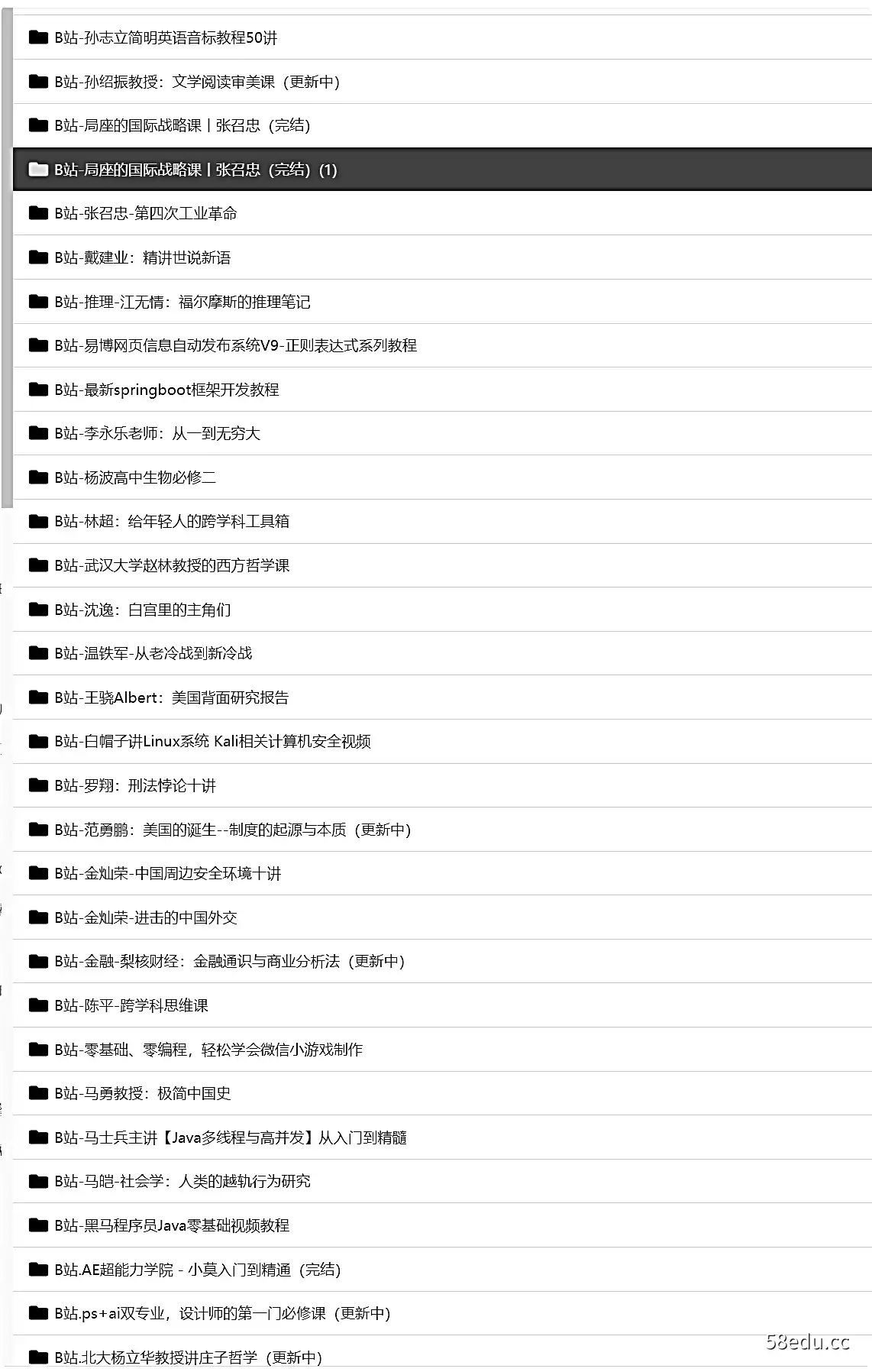Open 王骁Albert 美国背面研究报告 folder

click(172, 697)
